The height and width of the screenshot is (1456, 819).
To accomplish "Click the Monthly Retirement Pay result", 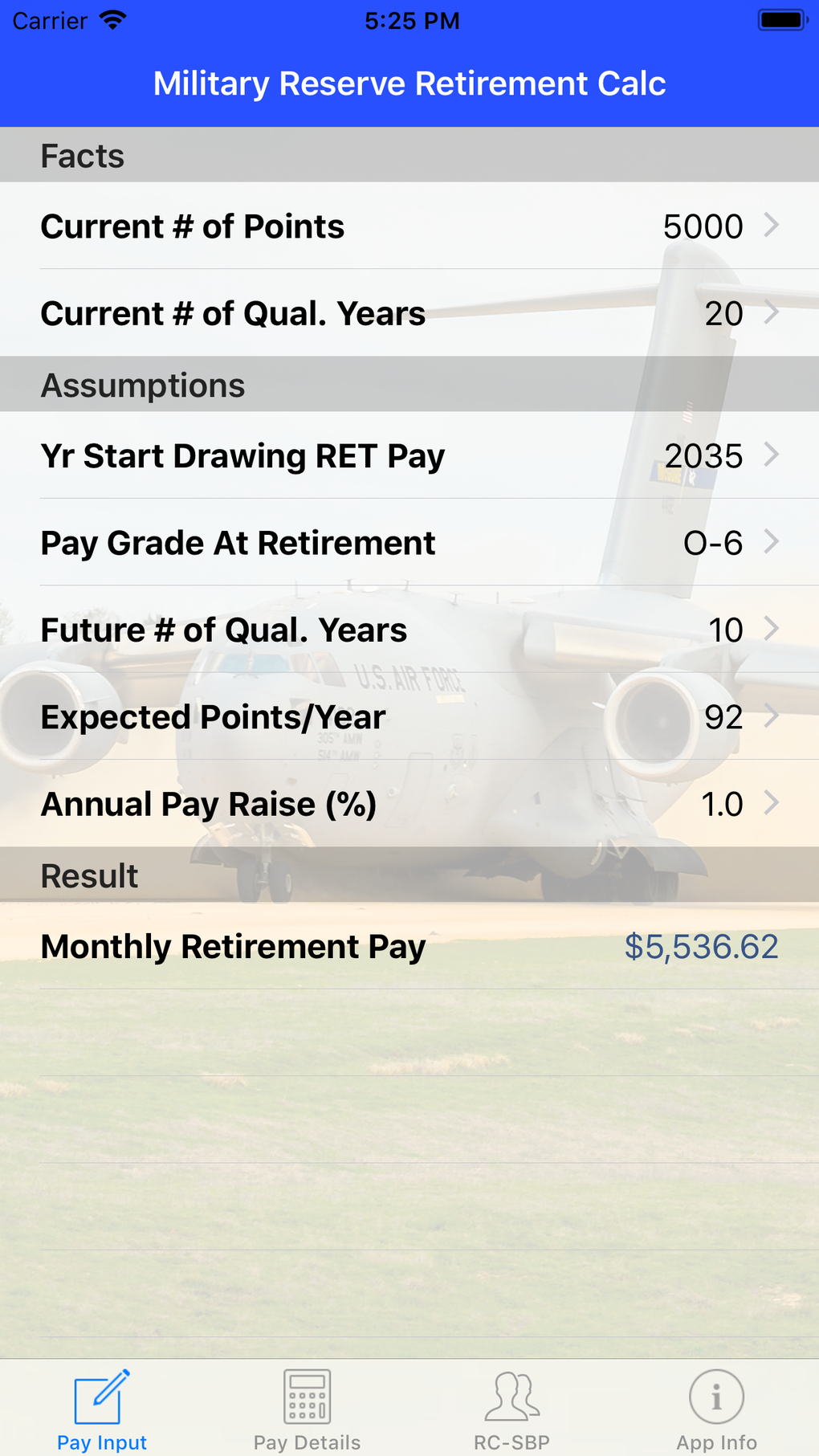I will pyautogui.click(x=409, y=947).
